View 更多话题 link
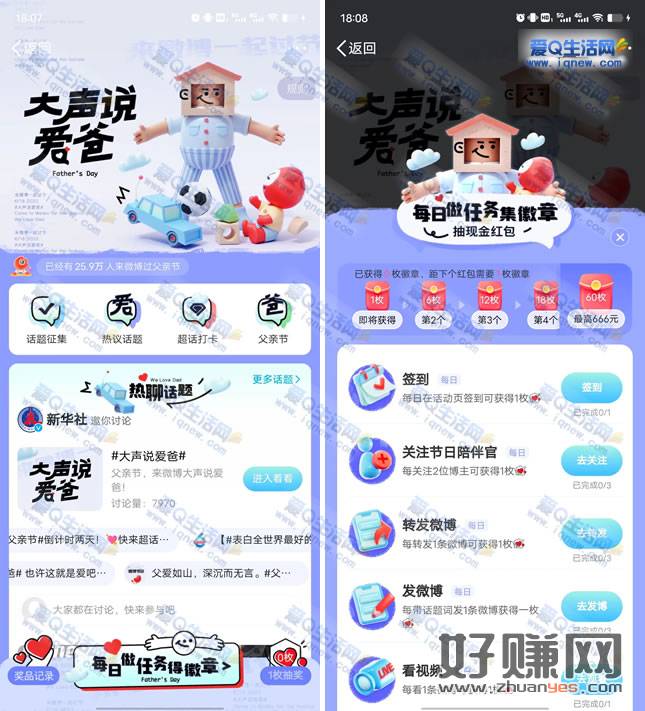 tap(277, 380)
